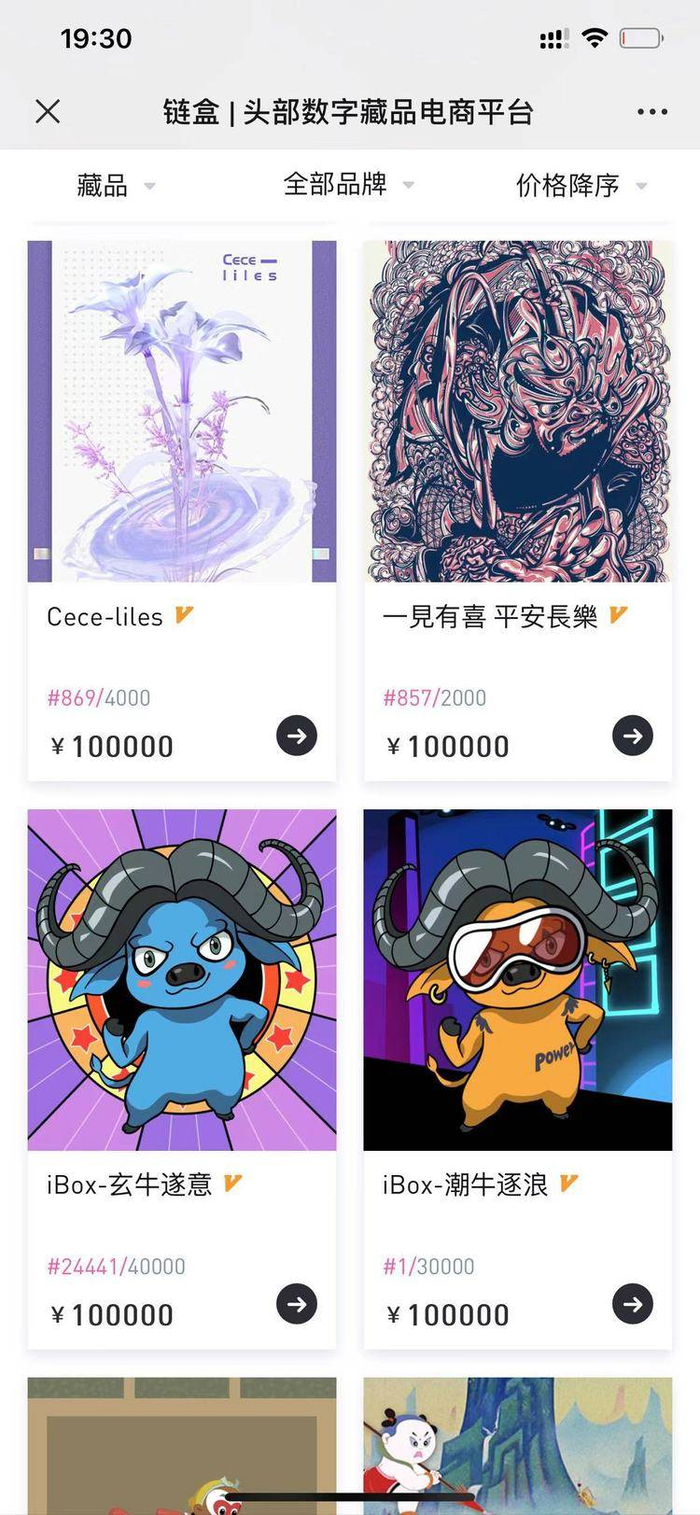Tap the arrow button on iBox-潮牛逐浪

[633, 1304]
